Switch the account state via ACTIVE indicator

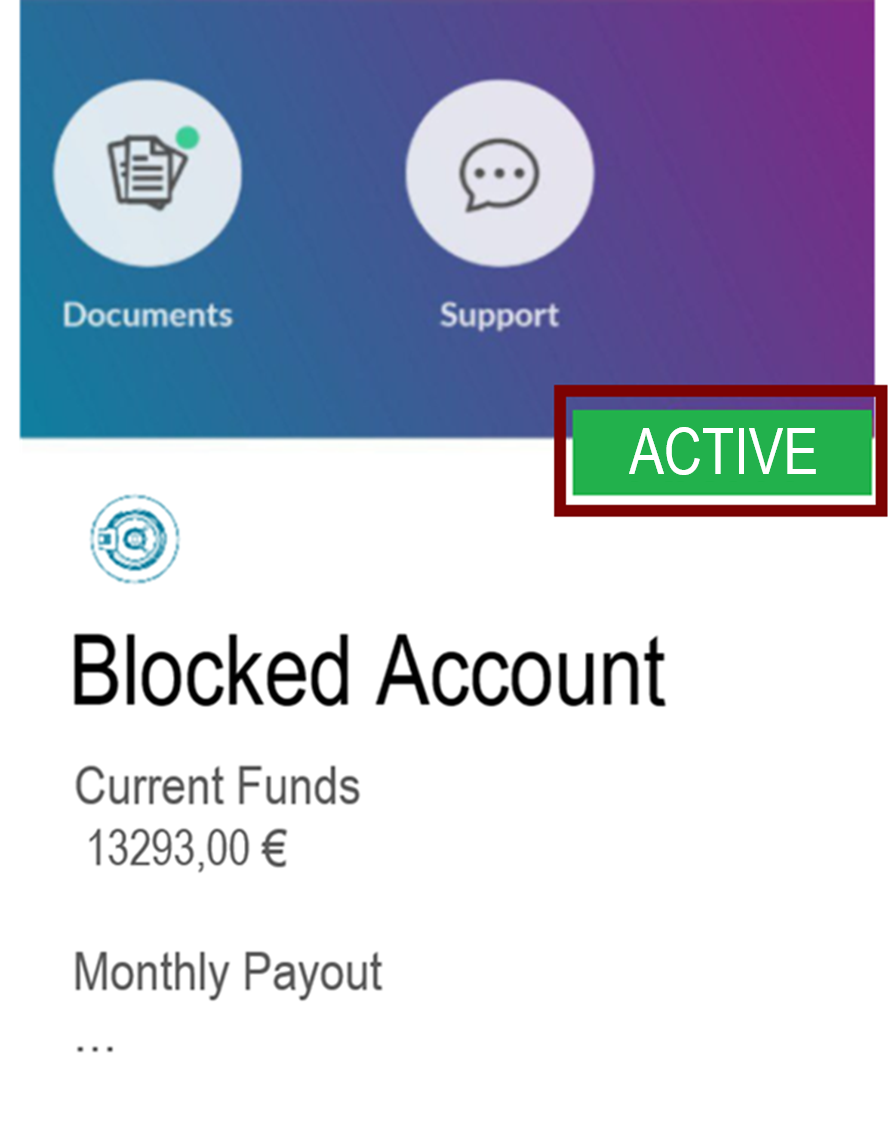tap(720, 452)
